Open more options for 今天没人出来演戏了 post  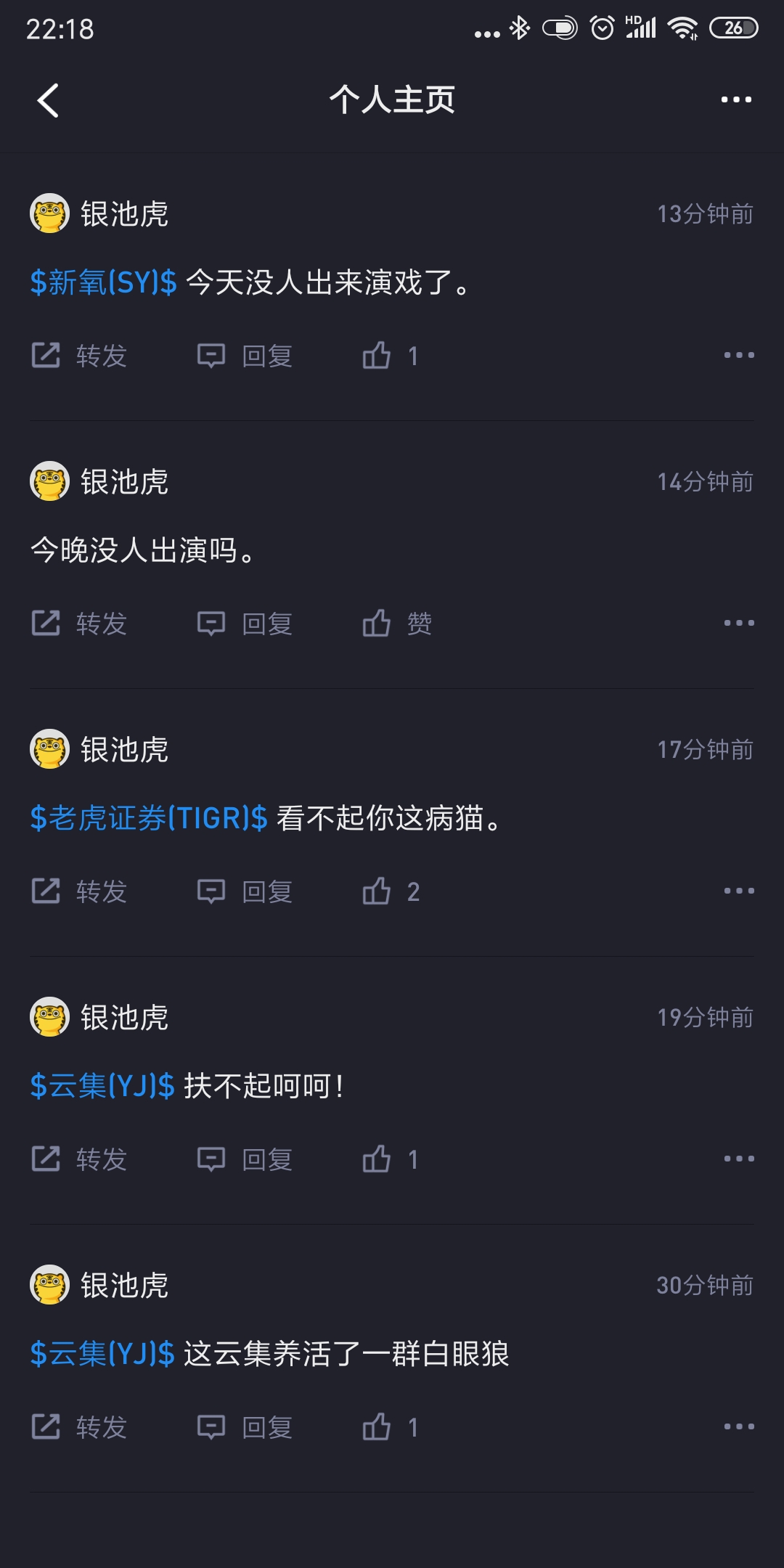pyautogui.click(x=739, y=355)
